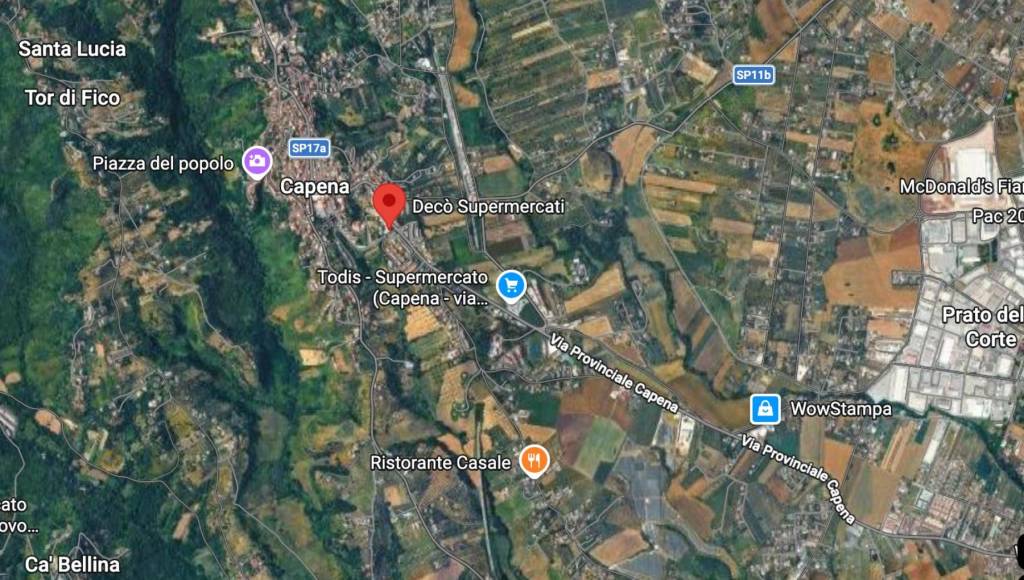This screenshot has width=1024, height=580.
Task: Open the WowStampa shop marker
Action: pos(765,408)
